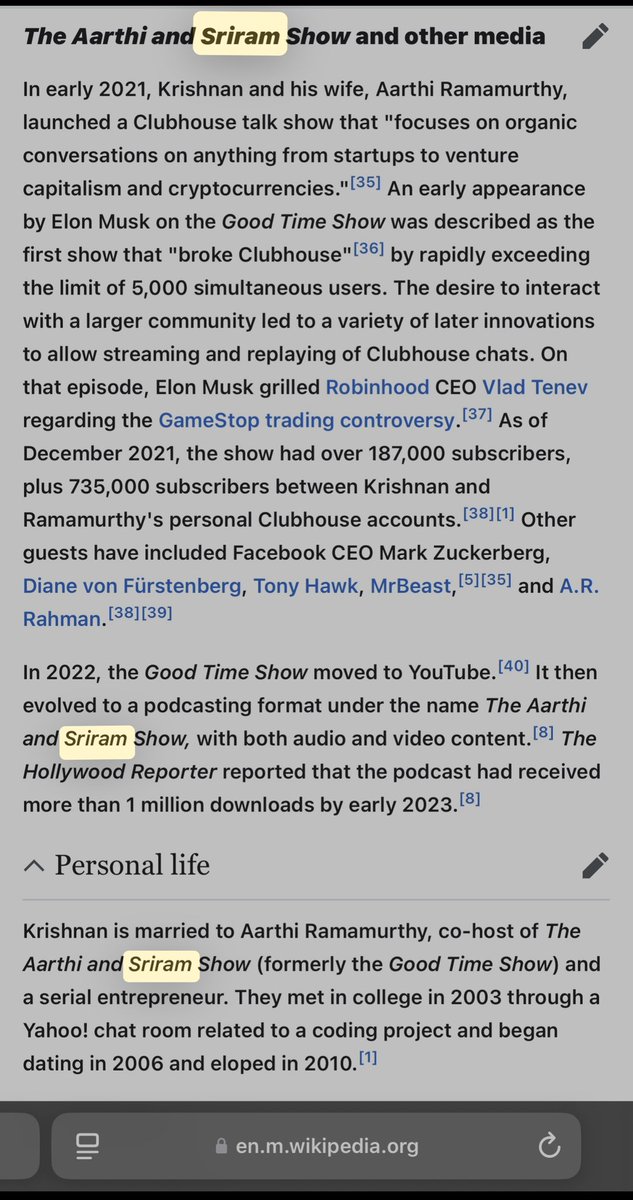Edit the Personal life section
The image size is (633, 1200).
pyautogui.click(x=595, y=865)
